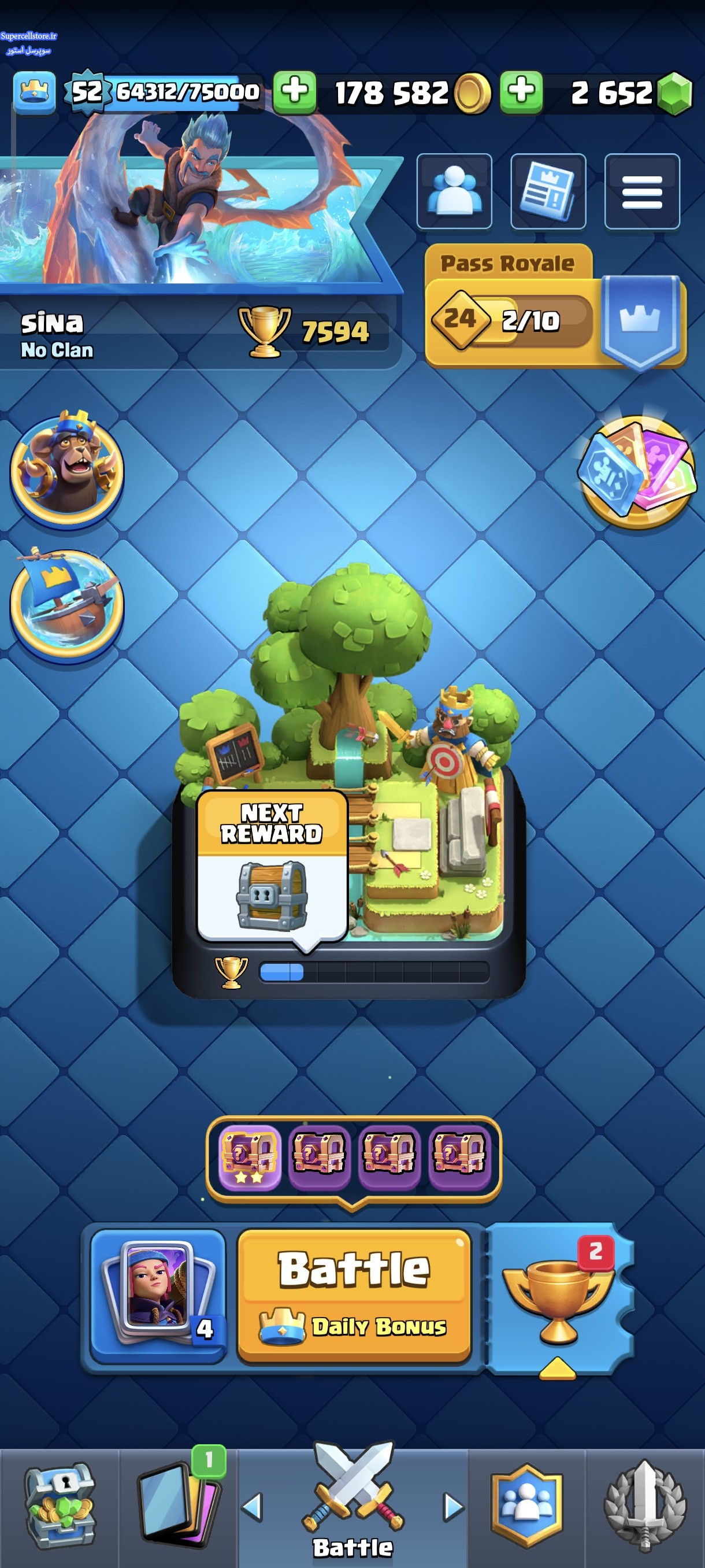Open the Events sword tab
This screenshot has height=1568, width=705.
(x=645, y=1505)
